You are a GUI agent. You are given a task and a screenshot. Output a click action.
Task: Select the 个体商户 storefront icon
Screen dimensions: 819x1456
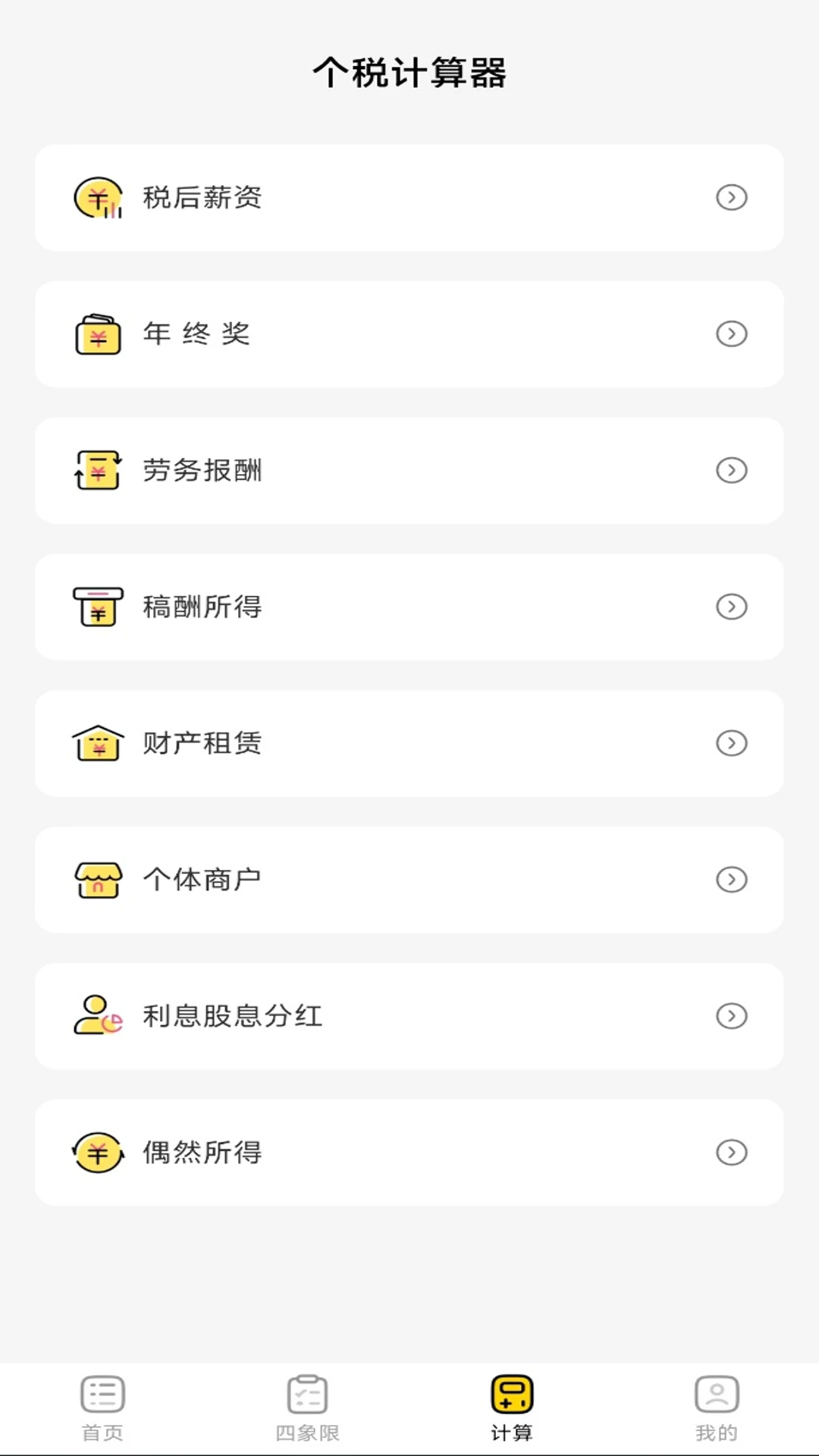tap(97, 879)
